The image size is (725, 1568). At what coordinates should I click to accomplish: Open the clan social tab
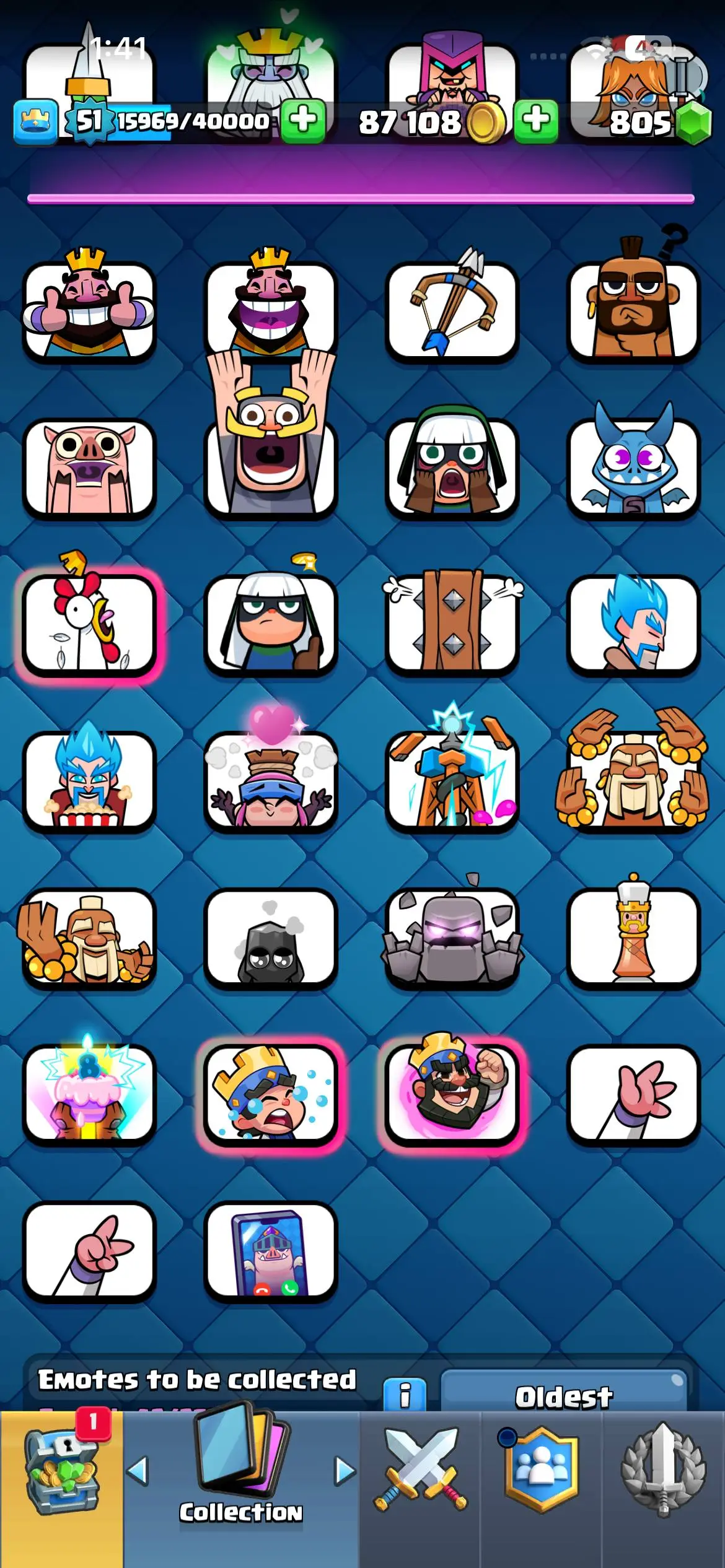pos(542,1469)
